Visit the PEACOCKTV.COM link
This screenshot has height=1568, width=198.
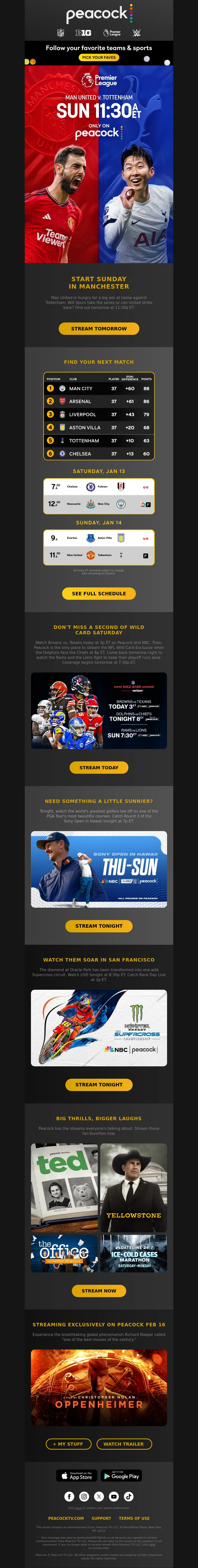66,1518
